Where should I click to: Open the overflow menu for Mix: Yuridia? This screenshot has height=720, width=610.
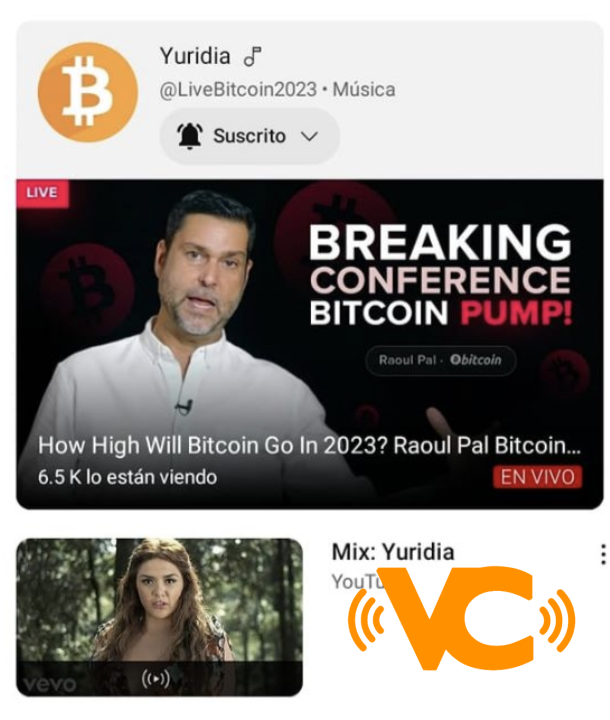(x=601, y=555)
